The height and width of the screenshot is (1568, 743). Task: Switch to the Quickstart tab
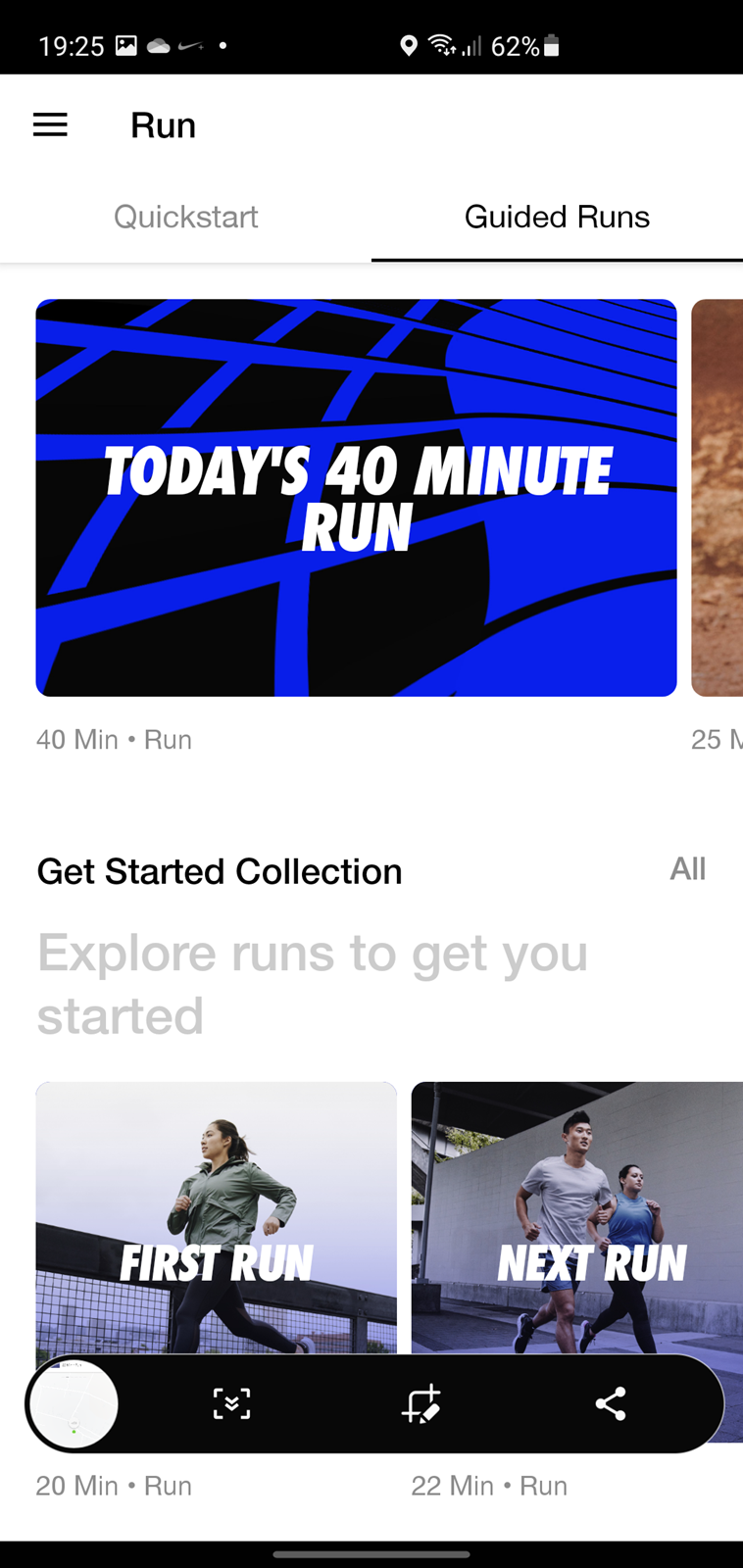[x=186, y=217]
